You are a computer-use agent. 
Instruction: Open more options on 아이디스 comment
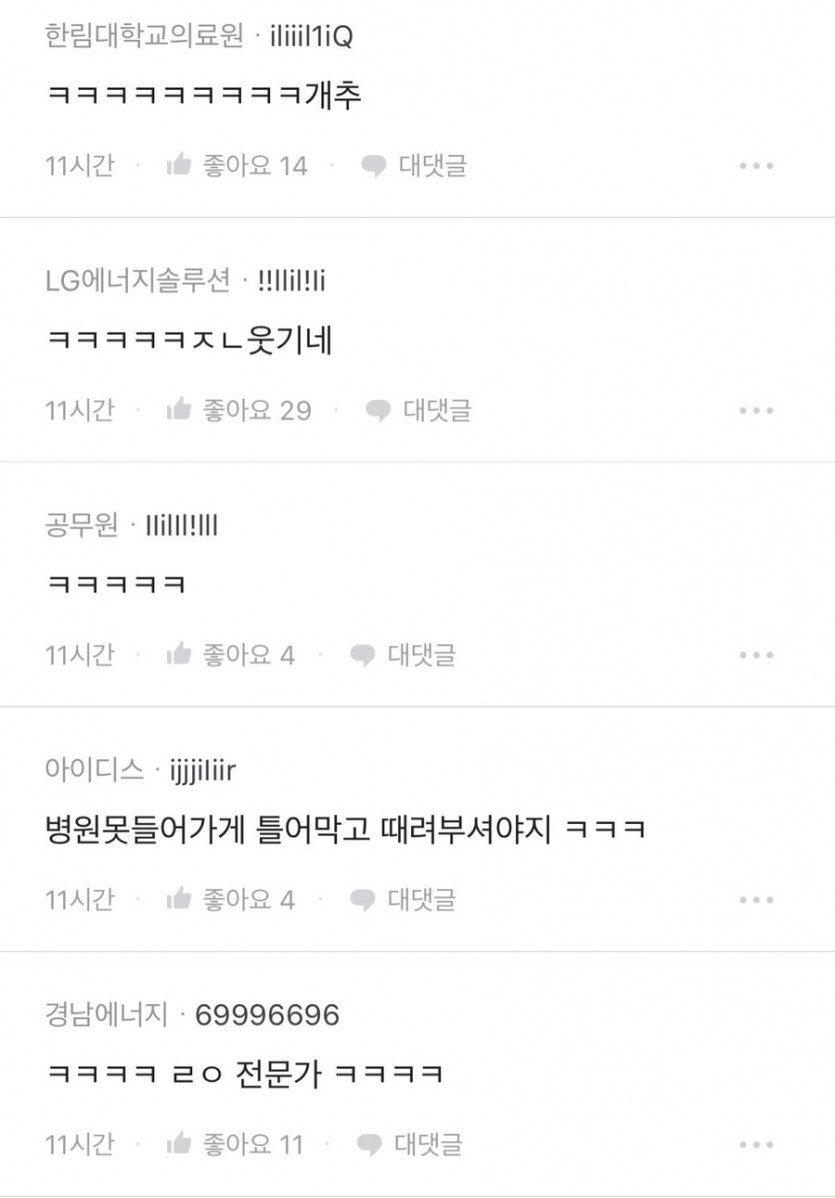[756, 901]
